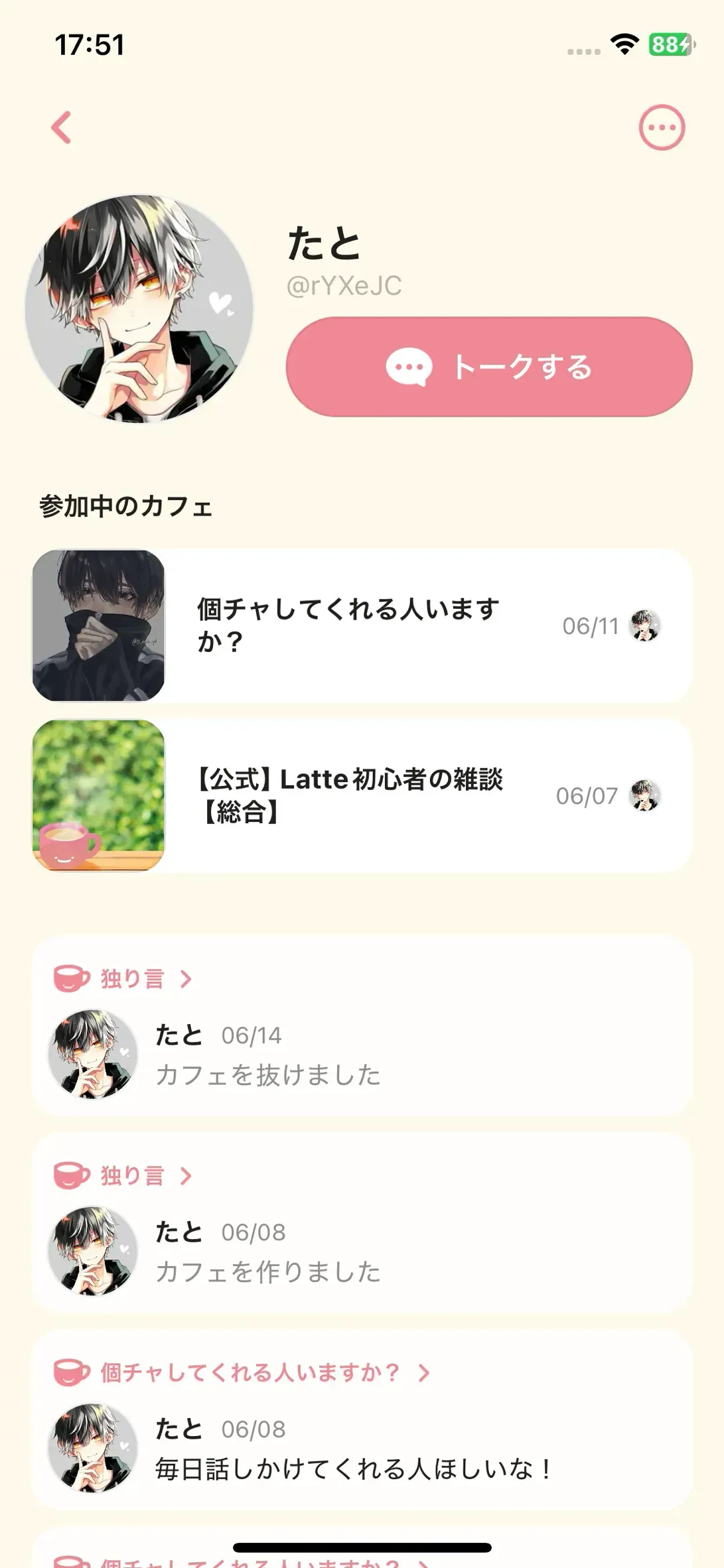Open the three-dot more options menu
The height and width of the screenshot is (1568, 724).
[662, 127]
